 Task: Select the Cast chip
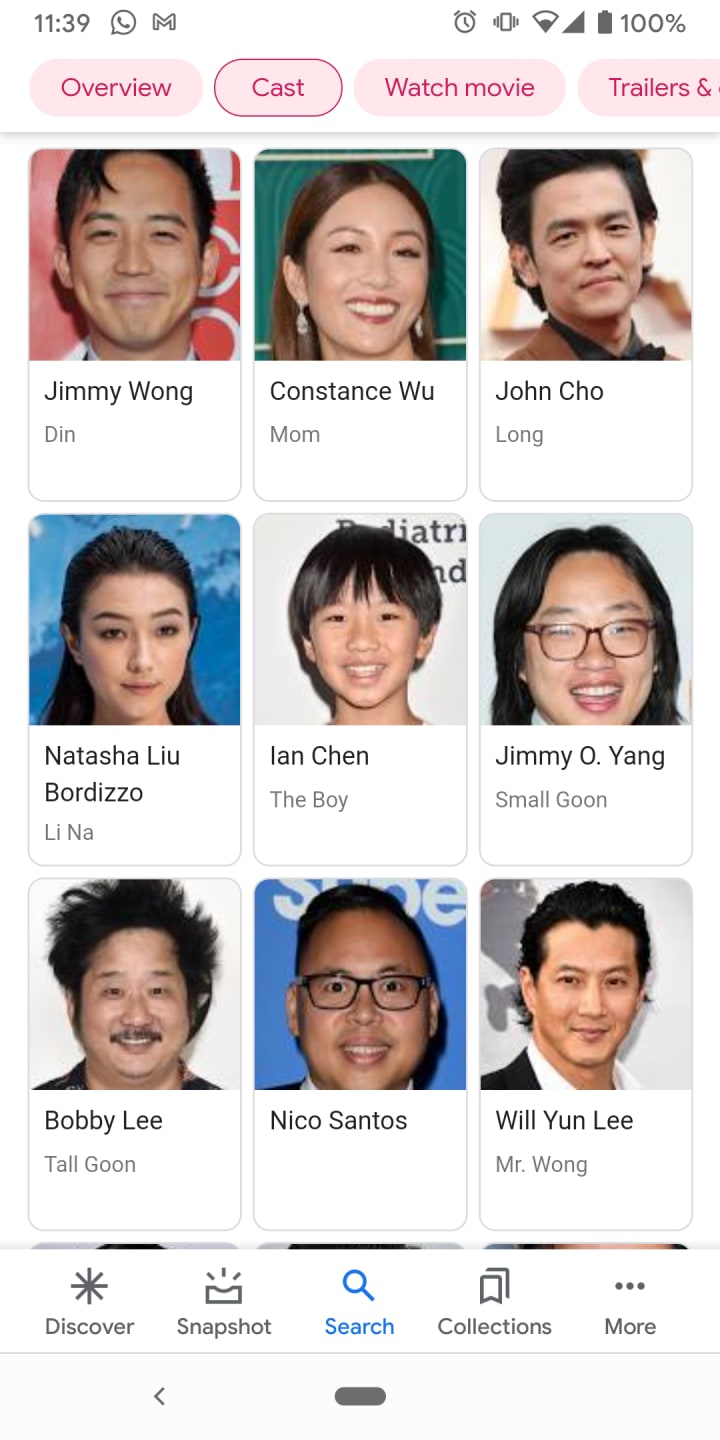click(x=278, y=88)
